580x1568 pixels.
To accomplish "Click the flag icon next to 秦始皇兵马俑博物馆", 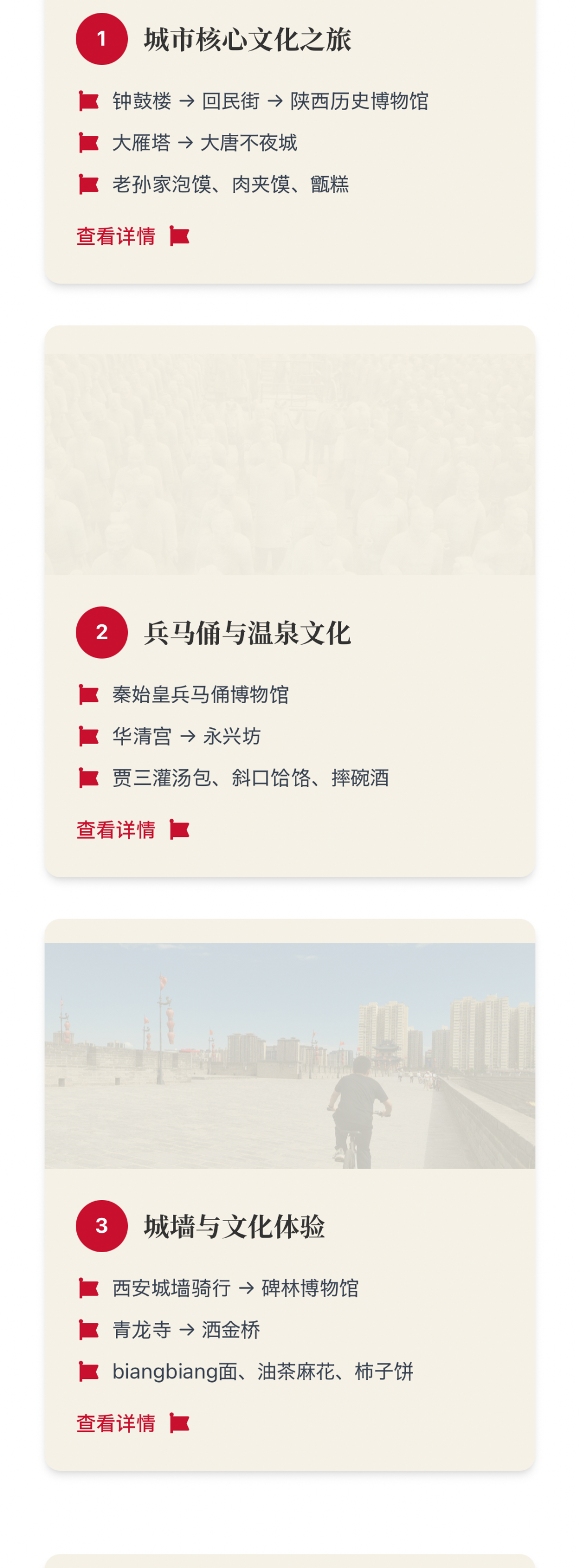I will (90, 695).
